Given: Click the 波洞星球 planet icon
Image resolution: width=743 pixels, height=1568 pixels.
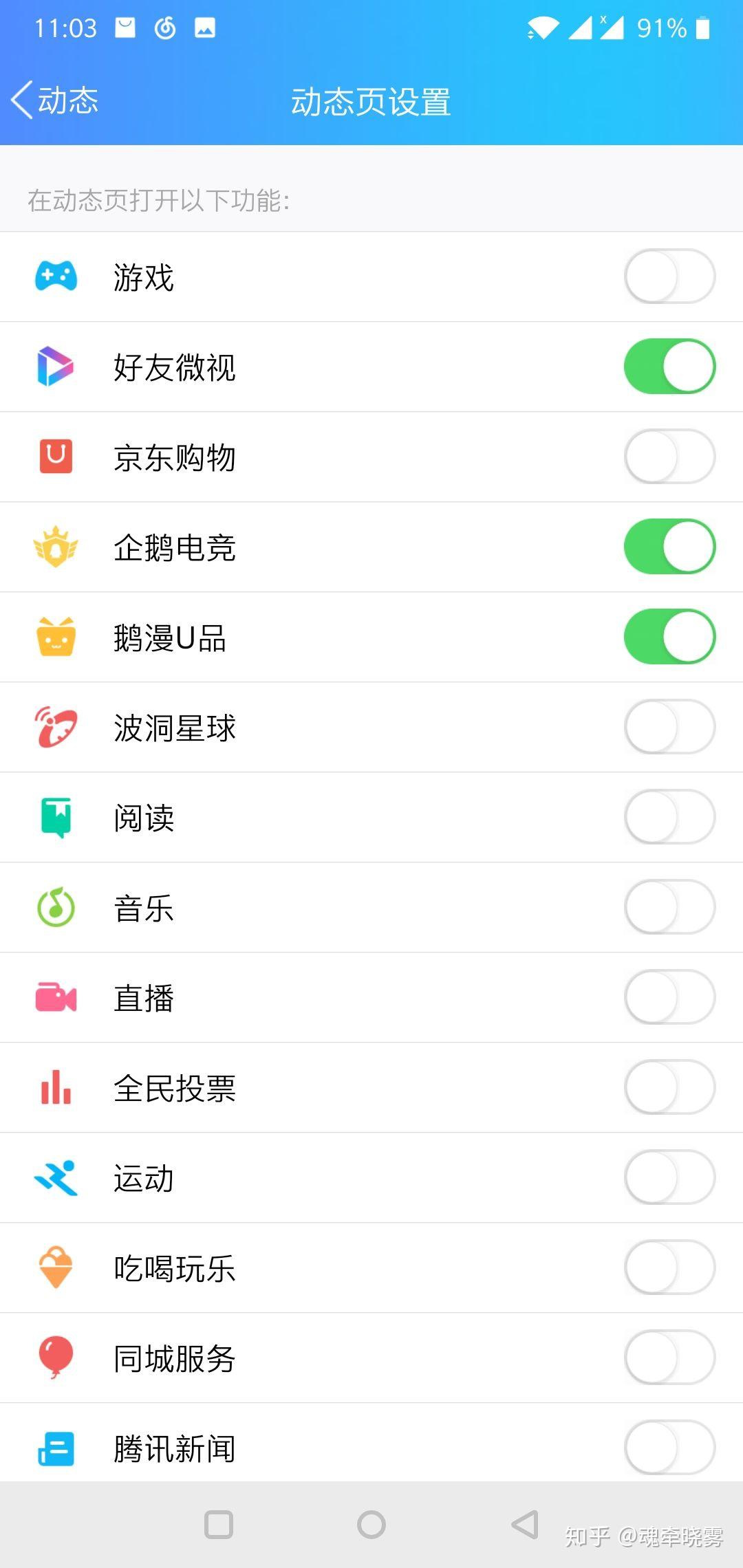Looking at the screenshot, I should (x=56, y=727).
